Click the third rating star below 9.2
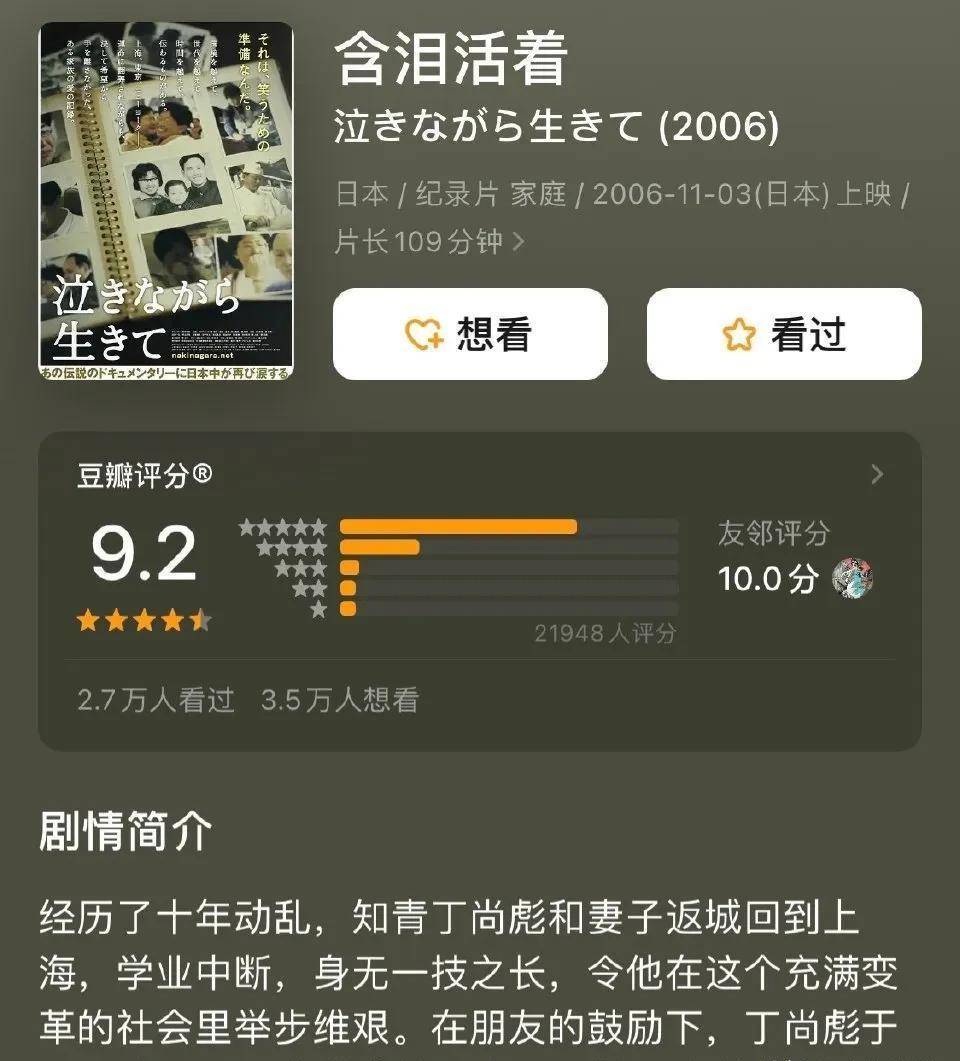Viewport: 960px width, 1061px height. [x=144, y=618]
